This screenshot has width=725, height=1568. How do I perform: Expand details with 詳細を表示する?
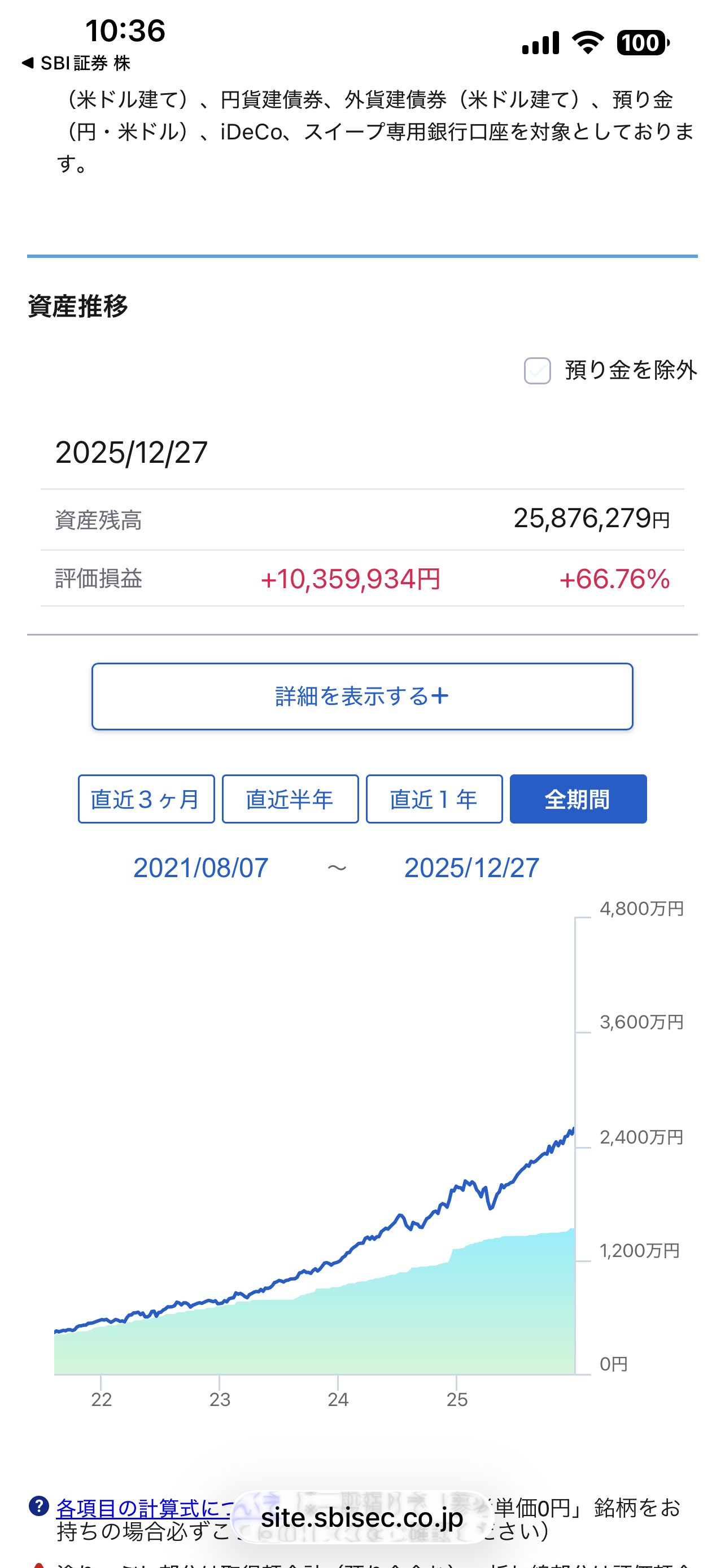point(362,697)
